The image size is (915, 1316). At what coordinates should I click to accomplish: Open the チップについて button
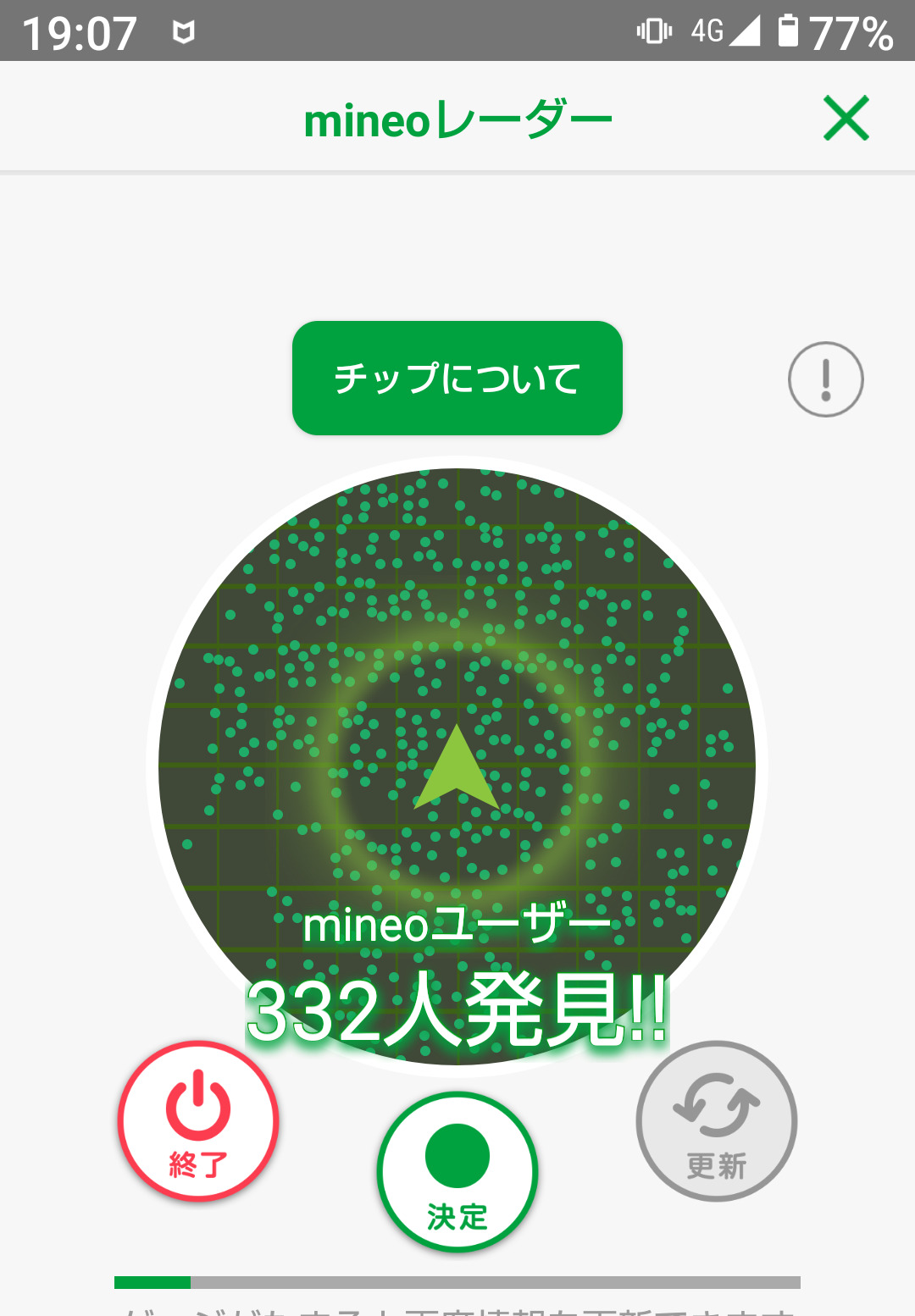pos(457,378)
